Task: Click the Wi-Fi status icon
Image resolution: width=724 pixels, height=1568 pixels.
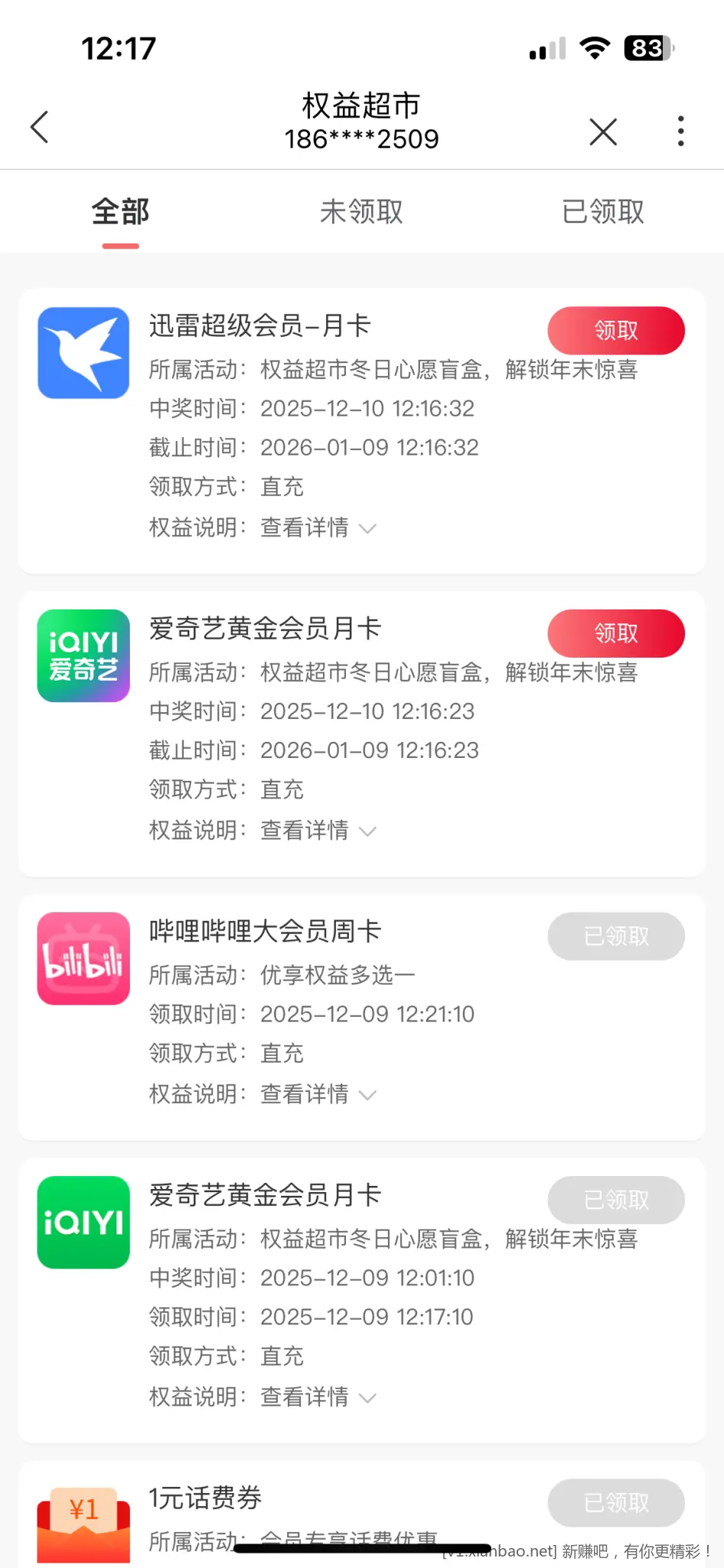Action: coord(595,48)
